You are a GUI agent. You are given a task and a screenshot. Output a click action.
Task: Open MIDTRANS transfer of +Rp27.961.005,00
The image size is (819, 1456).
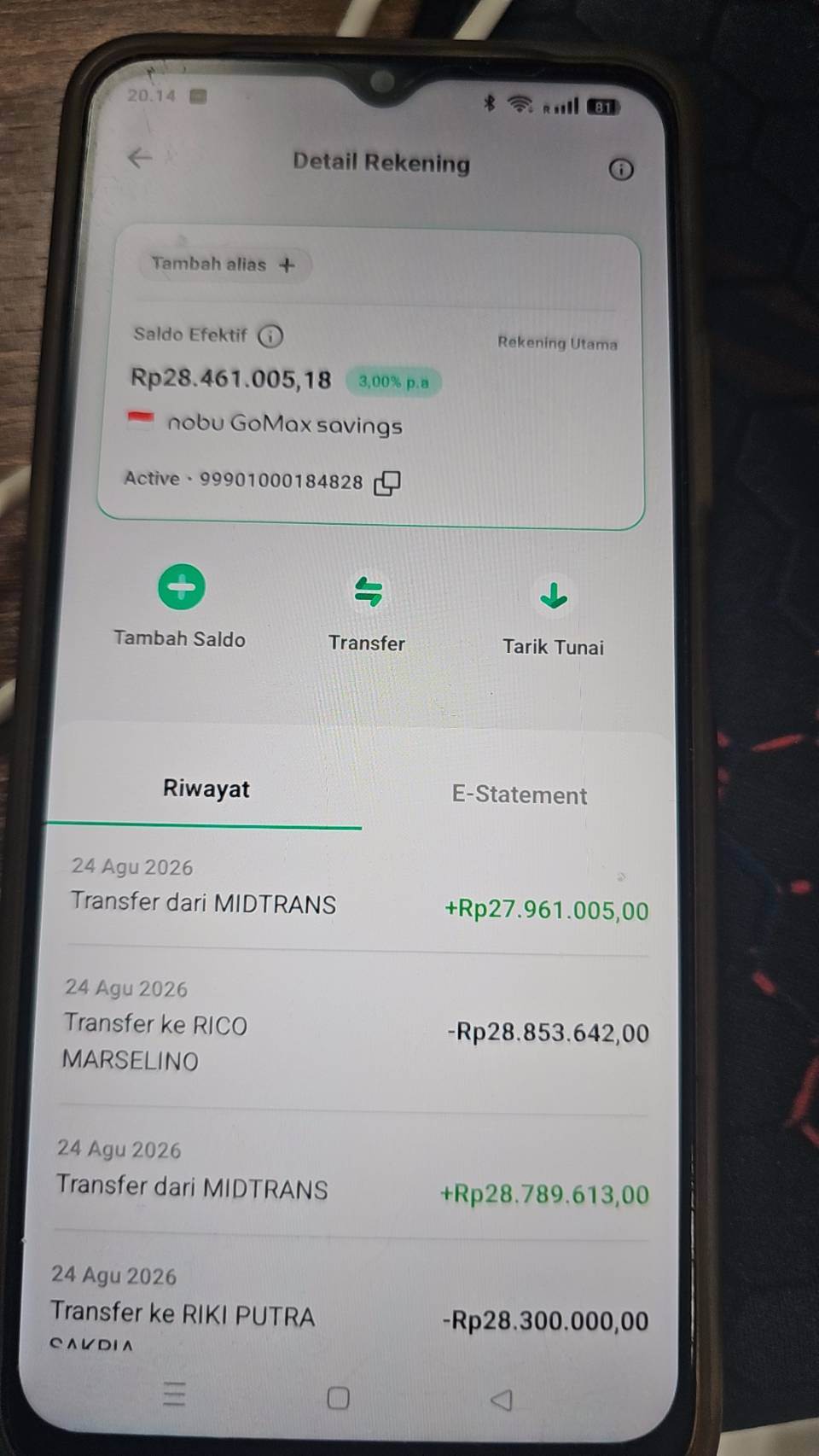point(358,889)
